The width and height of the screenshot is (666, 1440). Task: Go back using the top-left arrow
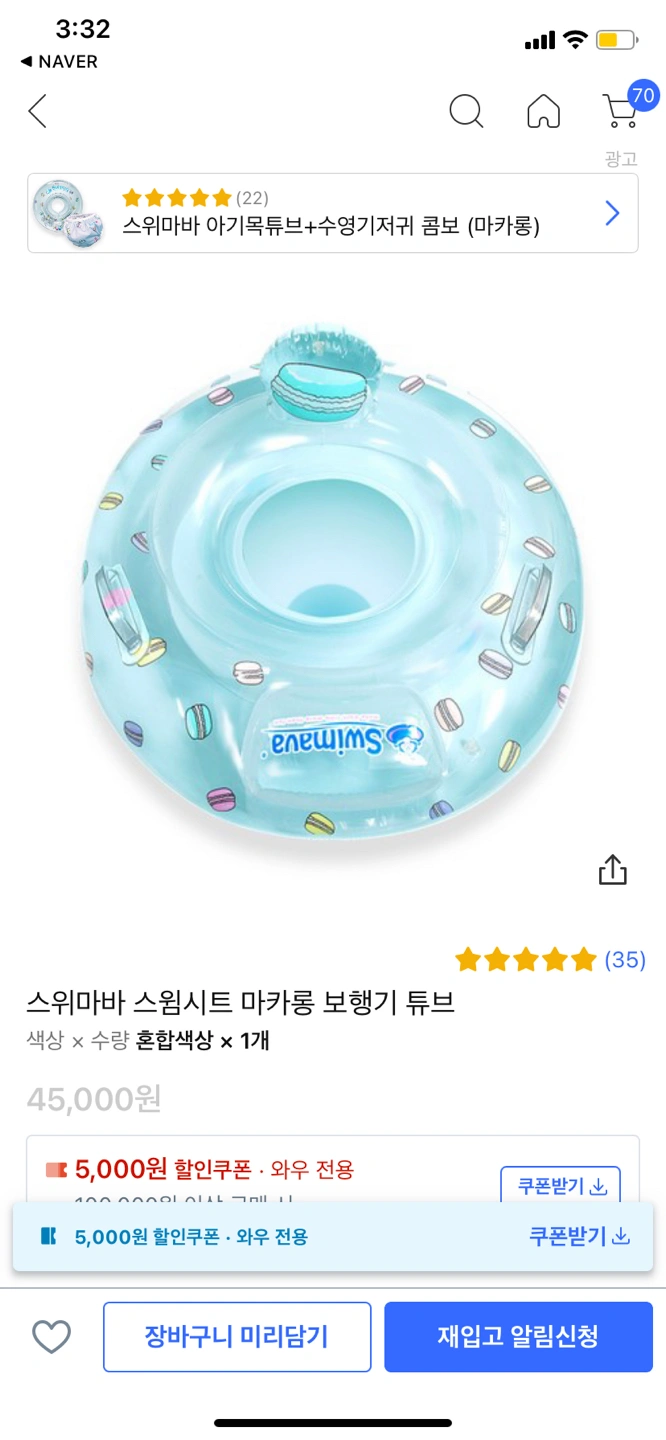[37, 111]
